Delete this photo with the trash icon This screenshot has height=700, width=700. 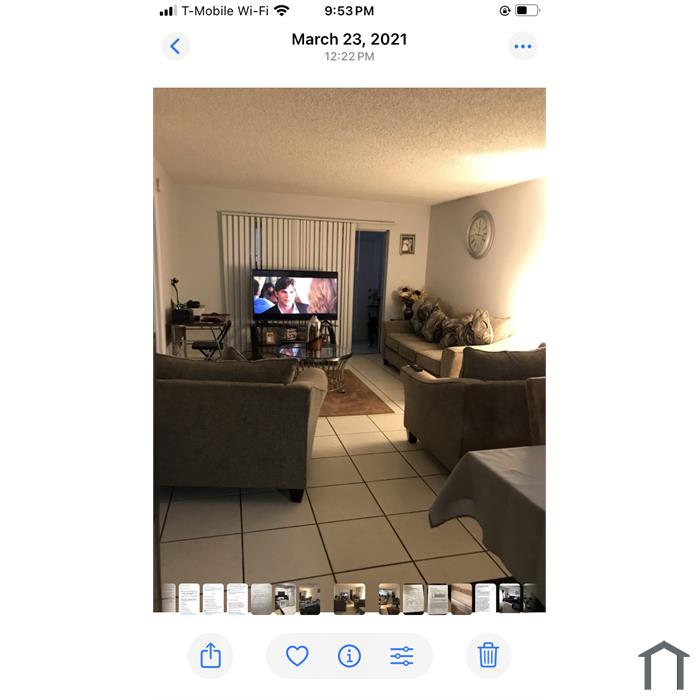[488, 656]
